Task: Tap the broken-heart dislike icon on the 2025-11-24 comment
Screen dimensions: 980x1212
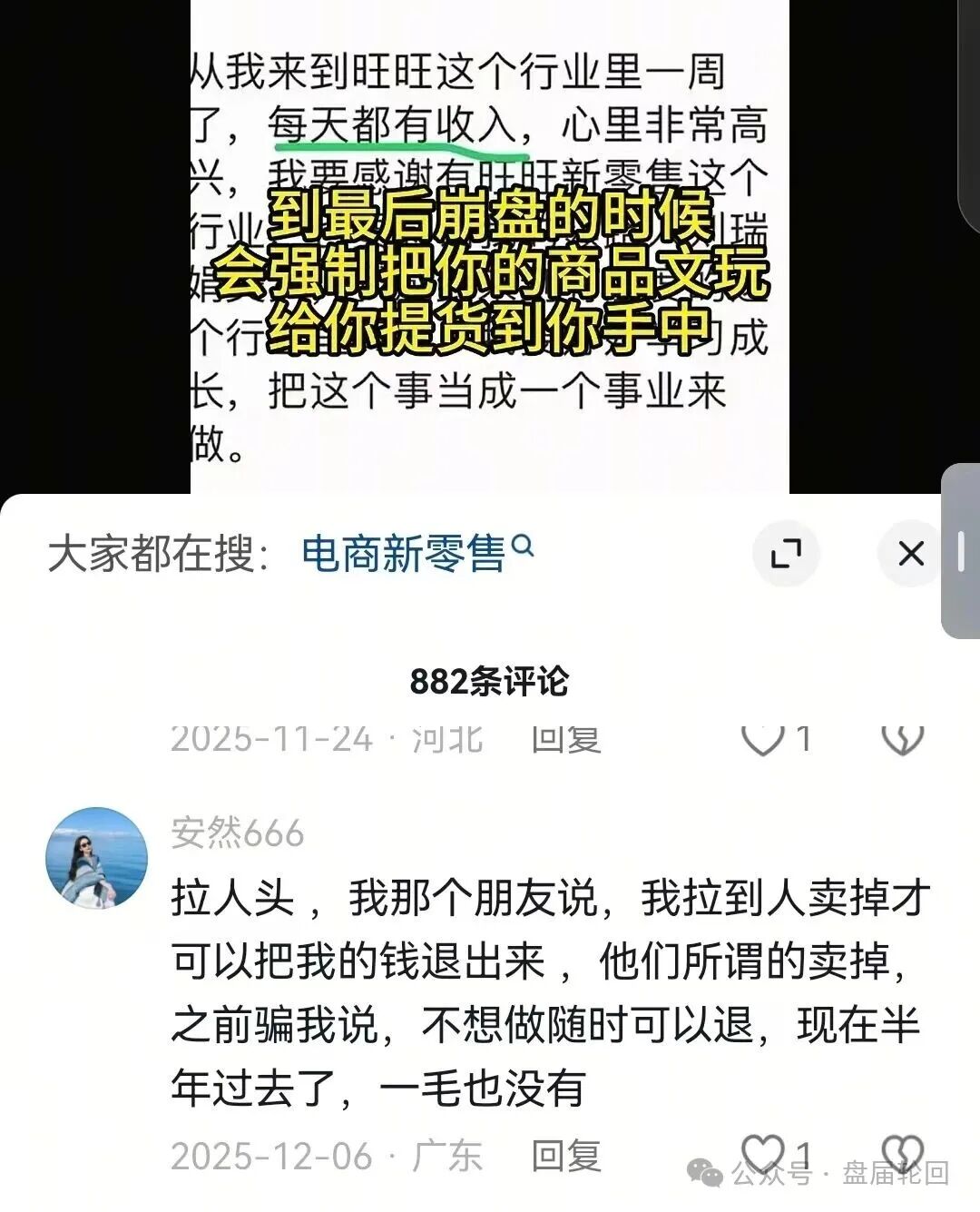Action: click(x=901, y=739)
